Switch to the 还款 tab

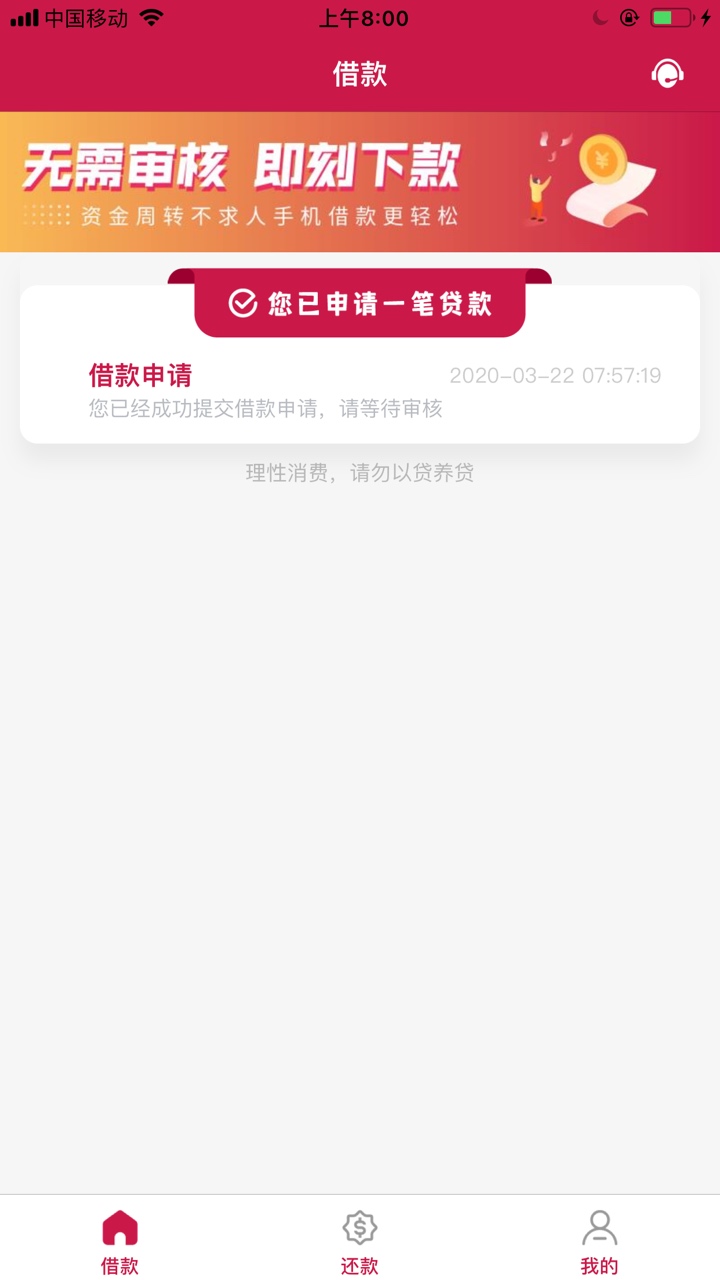click(x=360, y=1241)
